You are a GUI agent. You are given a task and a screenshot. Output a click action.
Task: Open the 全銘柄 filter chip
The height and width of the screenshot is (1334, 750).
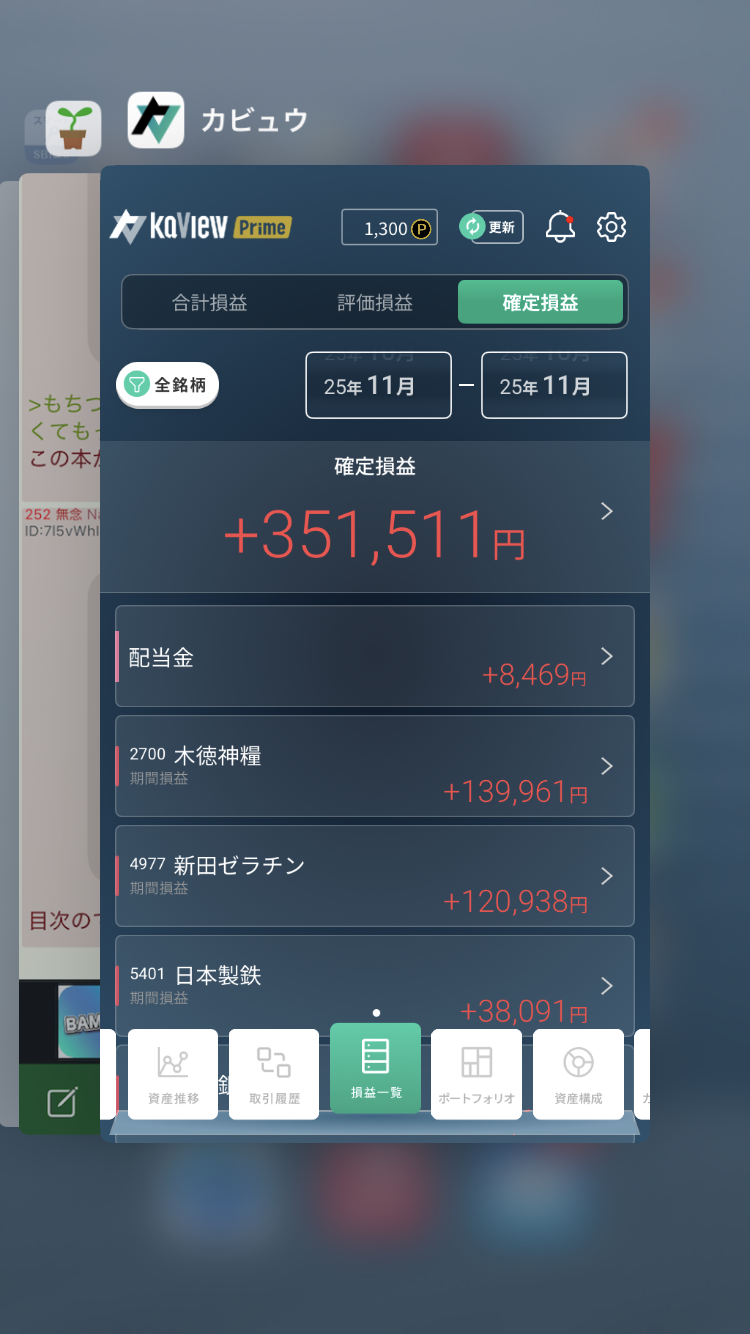[x=168, y=385]
